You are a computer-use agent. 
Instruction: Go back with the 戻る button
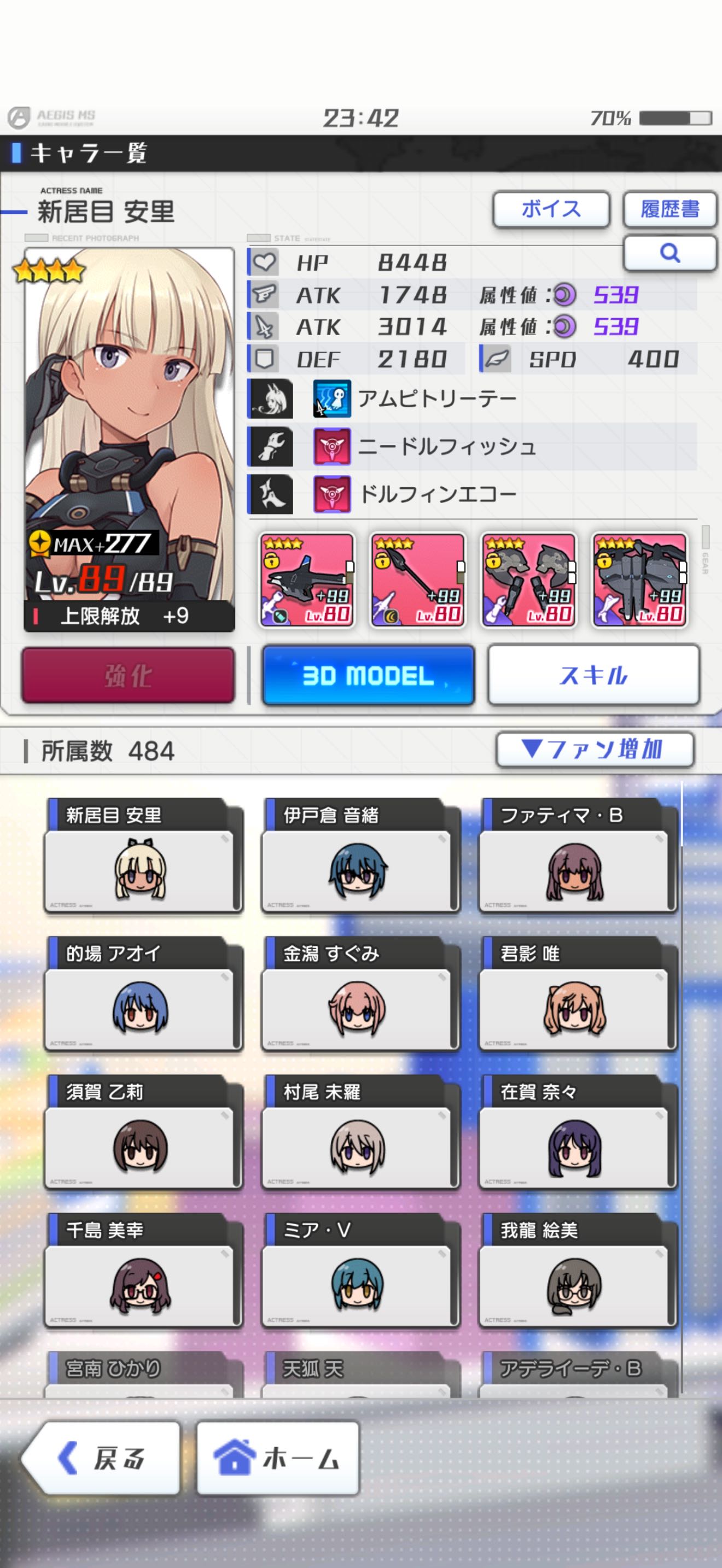click(x=102, y=1458)
